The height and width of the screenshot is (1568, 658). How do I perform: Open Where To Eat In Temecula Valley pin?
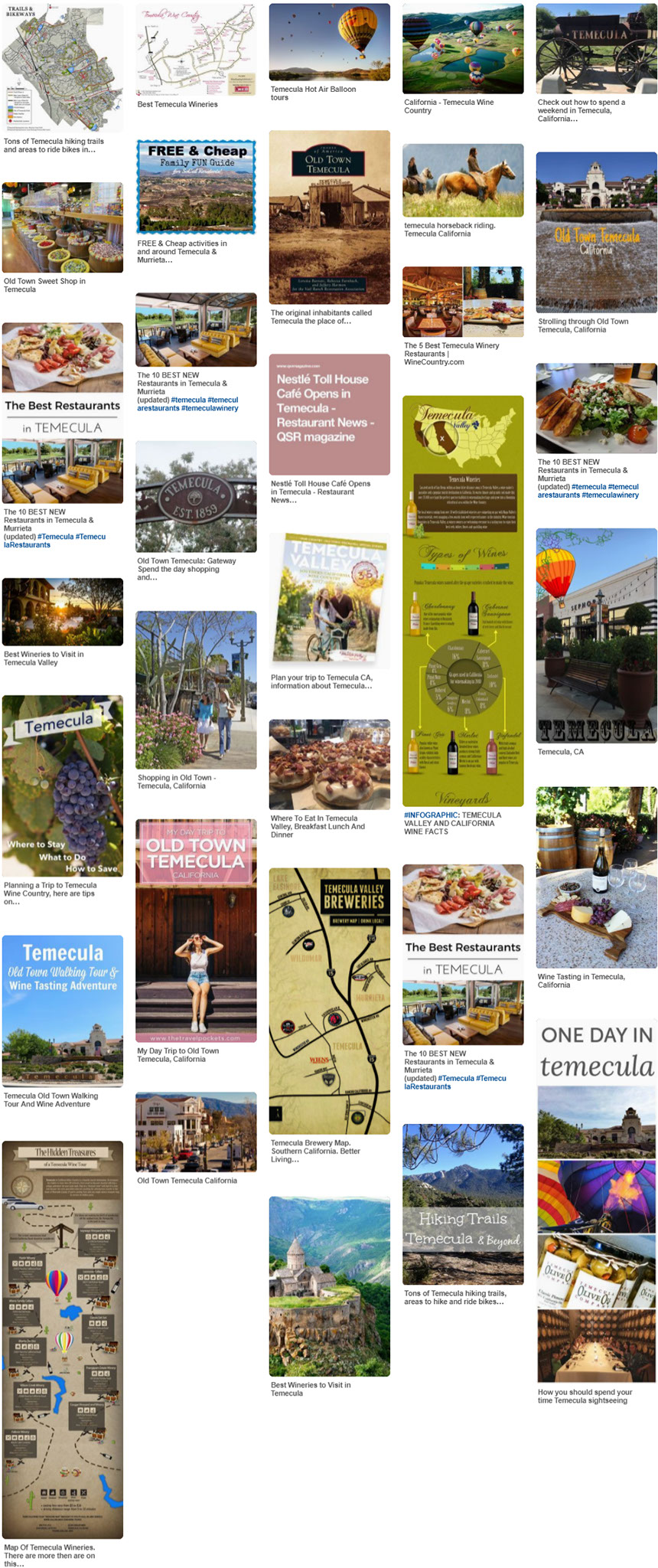coord(329,764)
